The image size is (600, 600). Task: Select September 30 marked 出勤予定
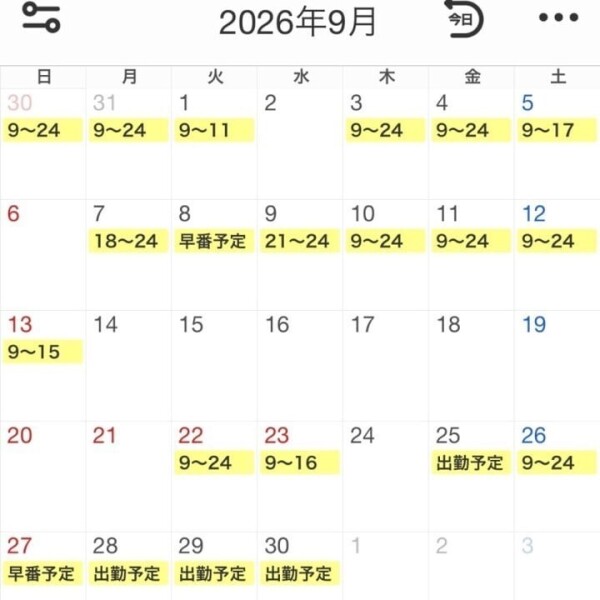coord(300,566)
